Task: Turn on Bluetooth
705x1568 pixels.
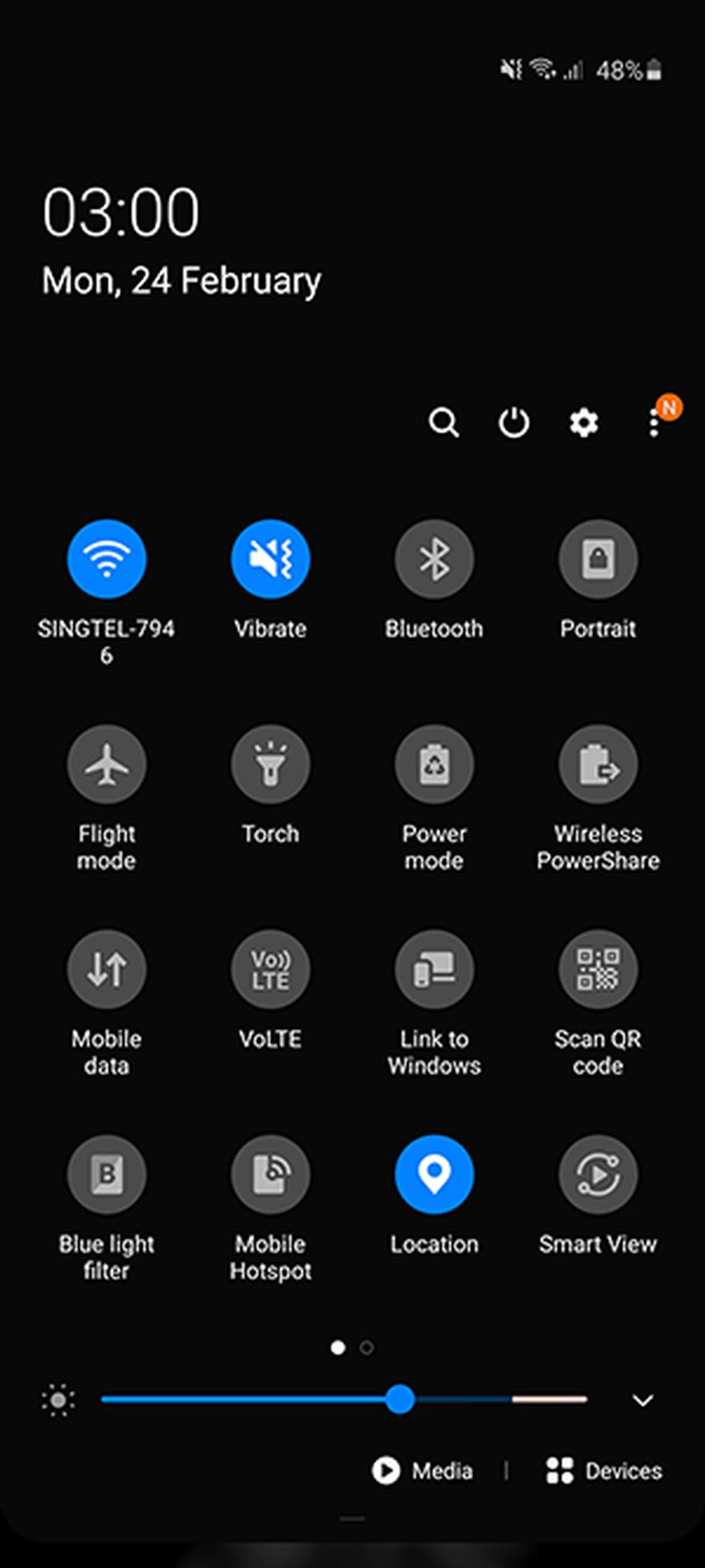Action: coord(434,559)
